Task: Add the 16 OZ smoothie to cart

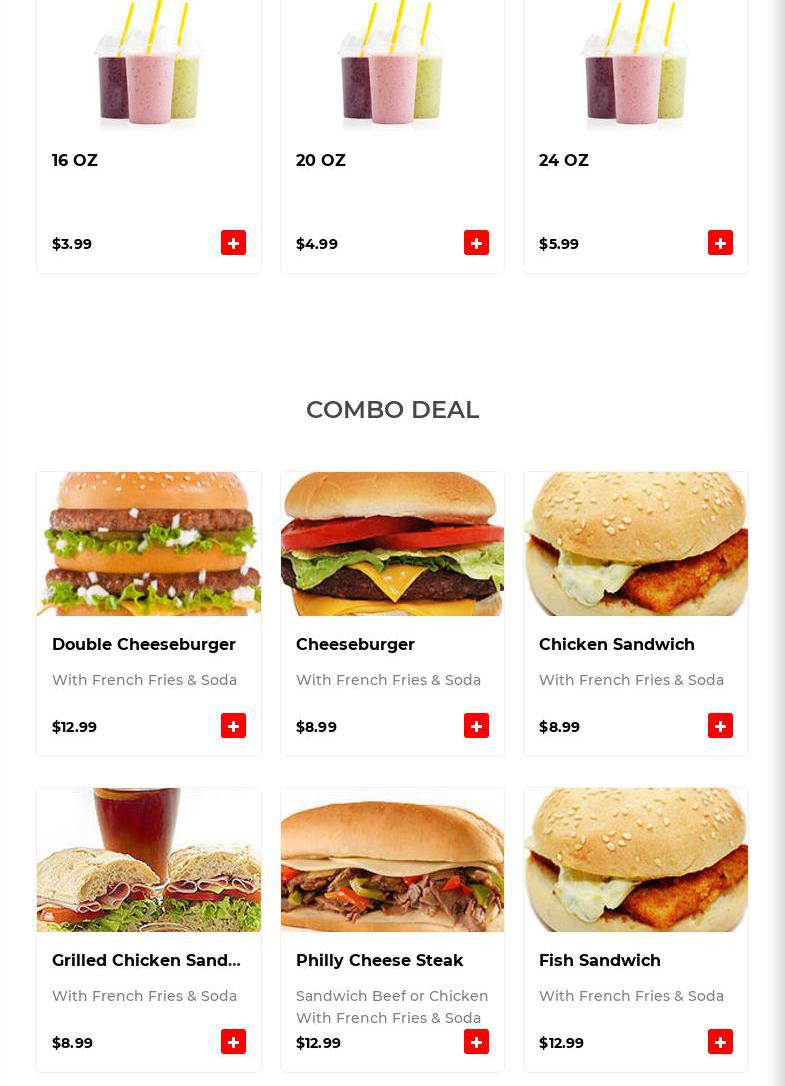Action: [x=233, y=243]
